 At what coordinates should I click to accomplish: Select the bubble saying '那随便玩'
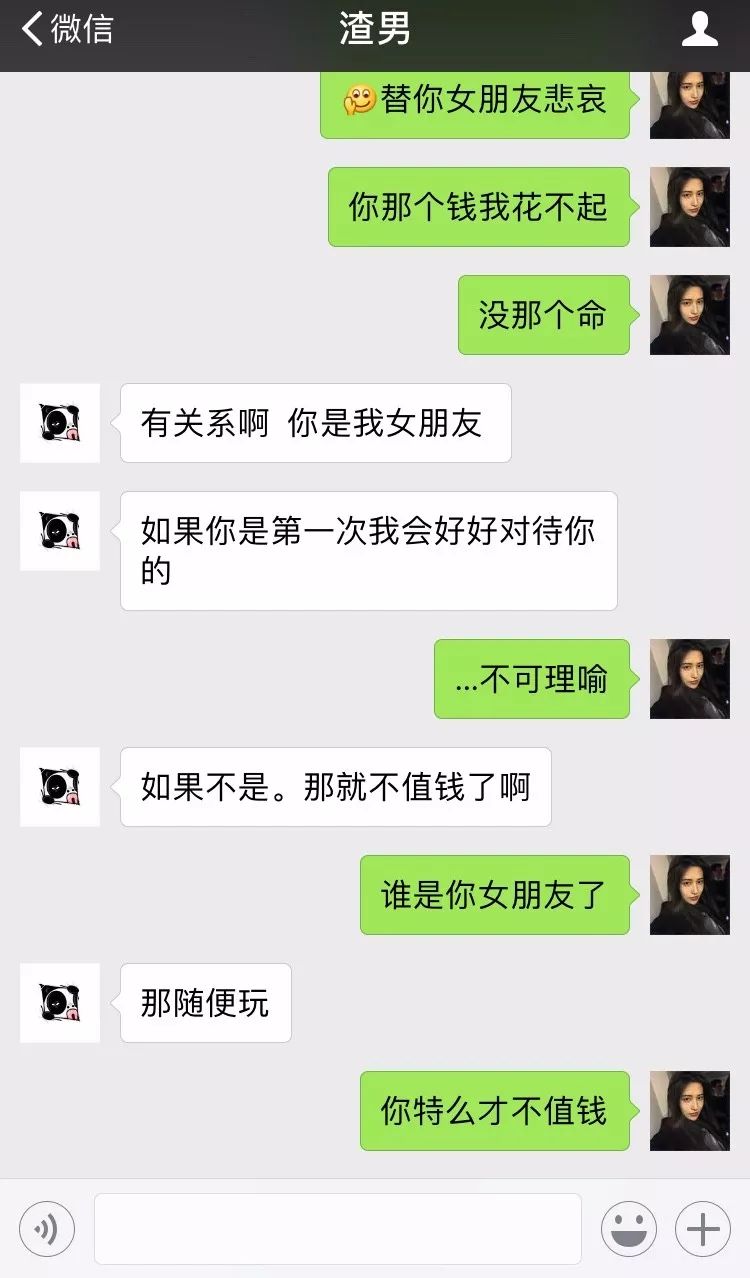(x=205, y=1003)
